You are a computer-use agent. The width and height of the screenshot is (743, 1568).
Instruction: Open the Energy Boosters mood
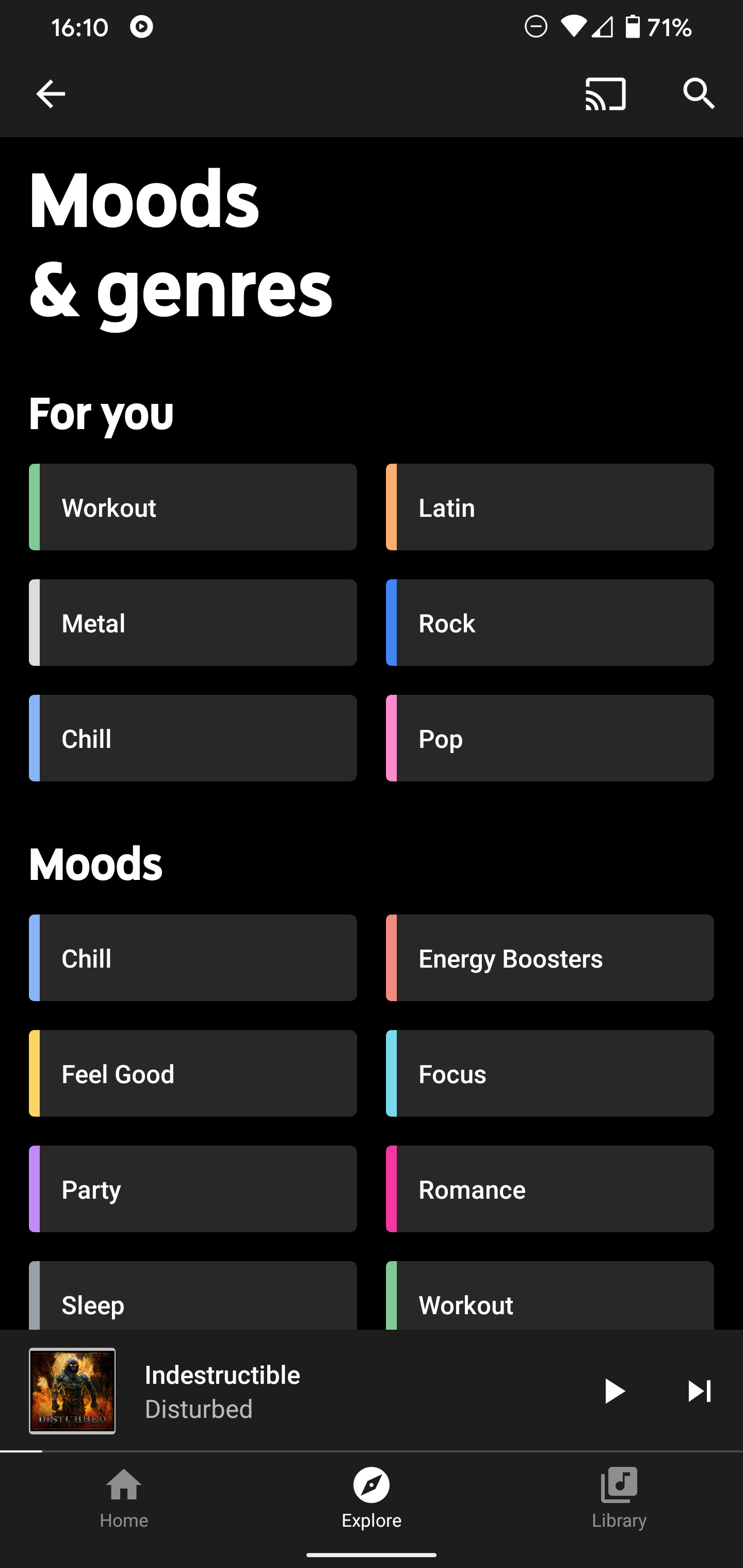(x=550, y=957)
